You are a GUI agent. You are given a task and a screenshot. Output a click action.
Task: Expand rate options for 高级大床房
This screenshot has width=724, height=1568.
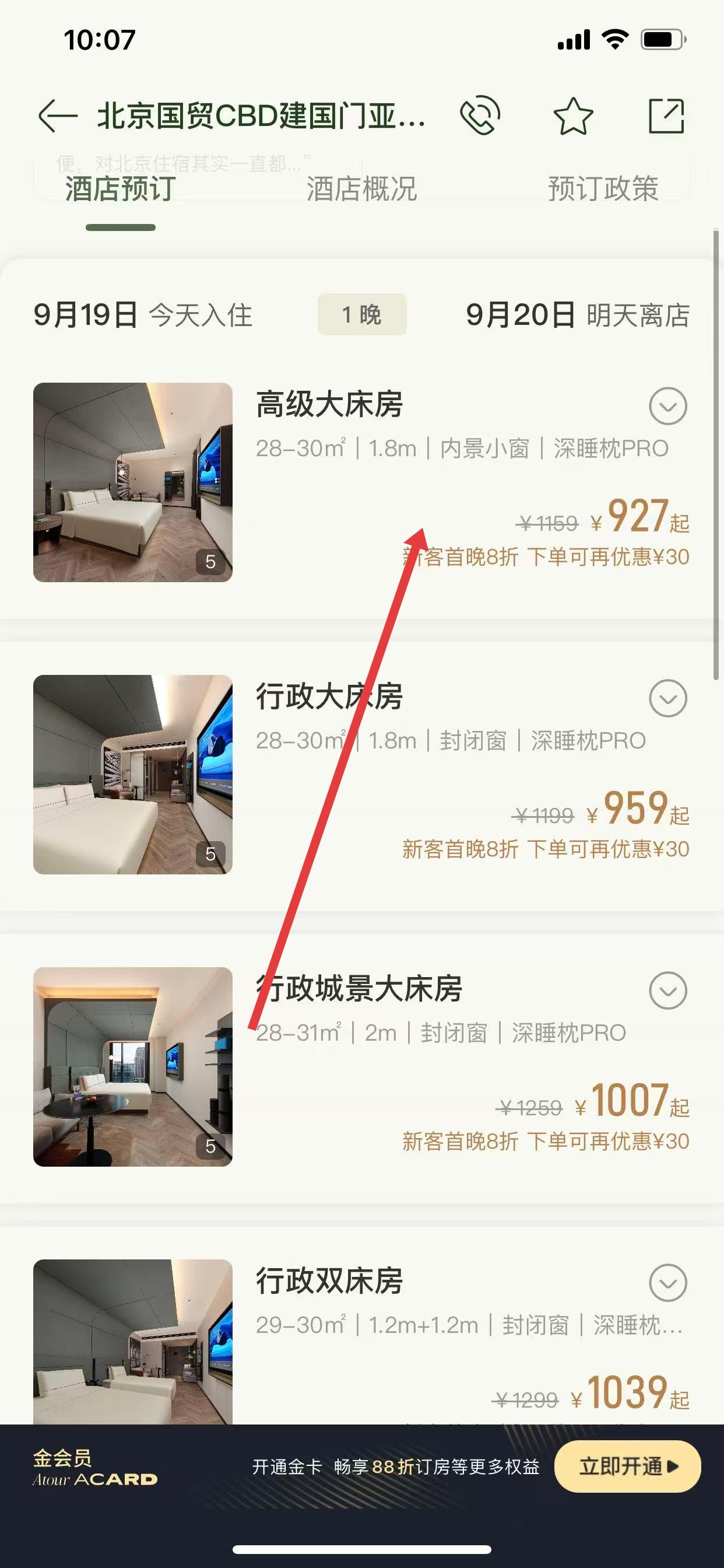667,406
